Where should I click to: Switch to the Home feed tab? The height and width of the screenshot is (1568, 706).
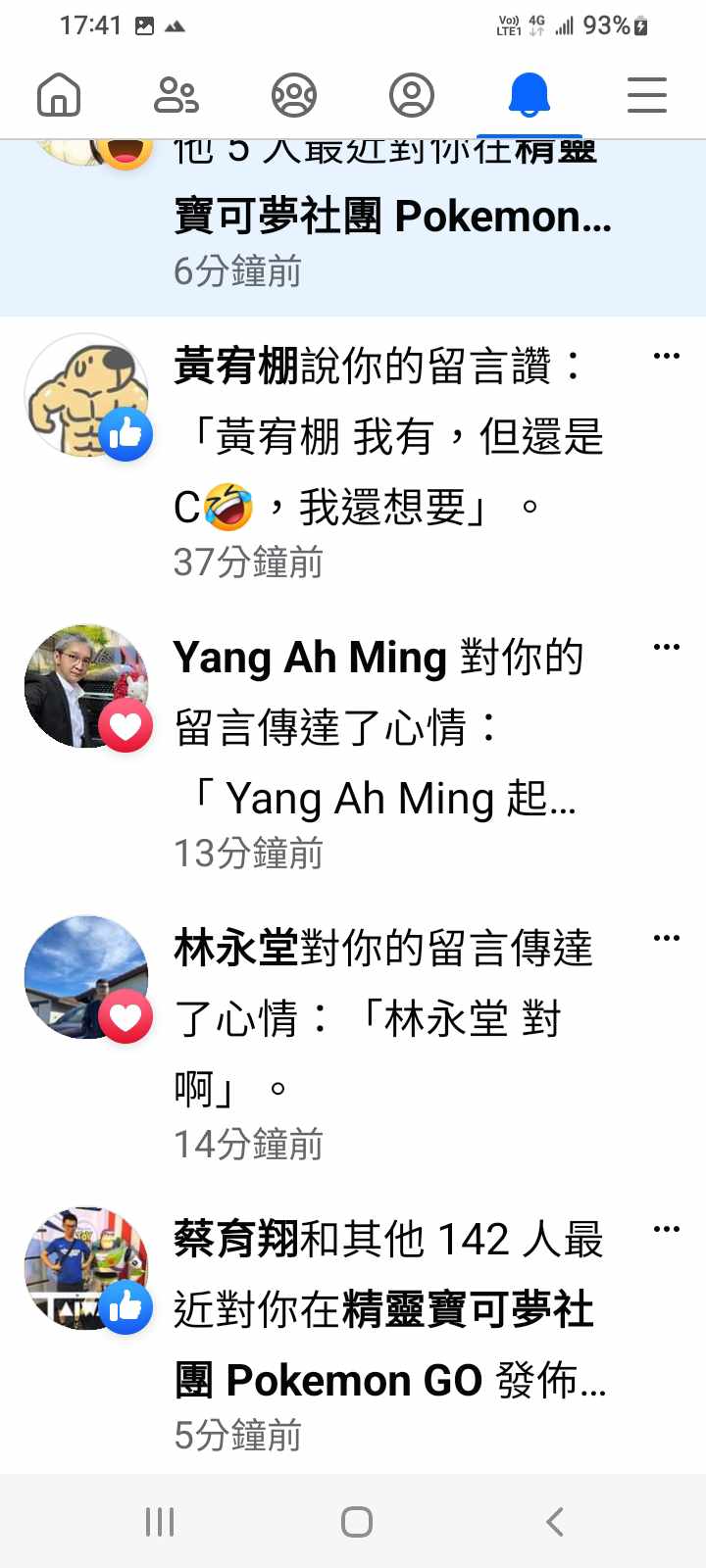tap(59, 96)
